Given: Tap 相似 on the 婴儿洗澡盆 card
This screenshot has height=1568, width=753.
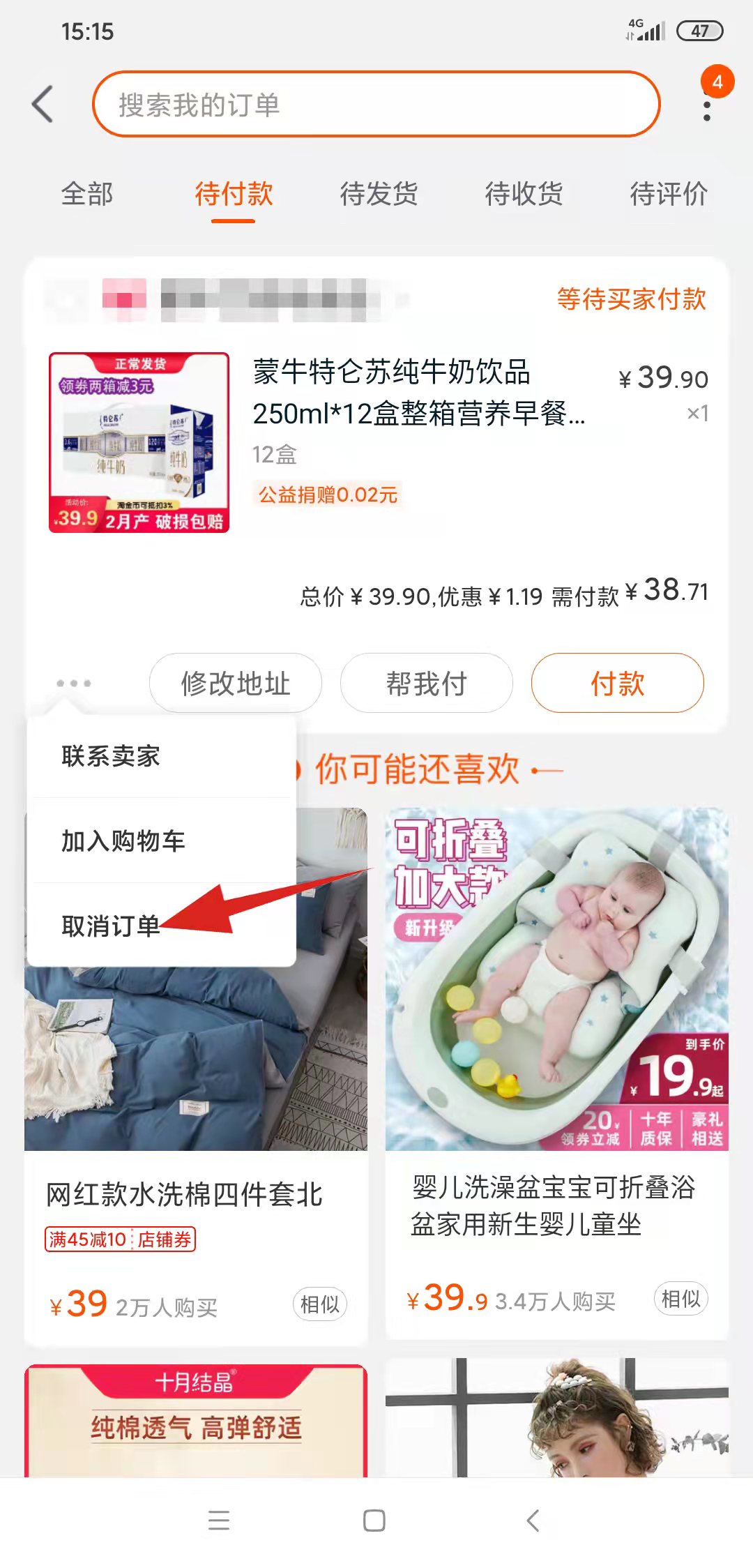Looking at the screenshot, I should point(680,1299).
